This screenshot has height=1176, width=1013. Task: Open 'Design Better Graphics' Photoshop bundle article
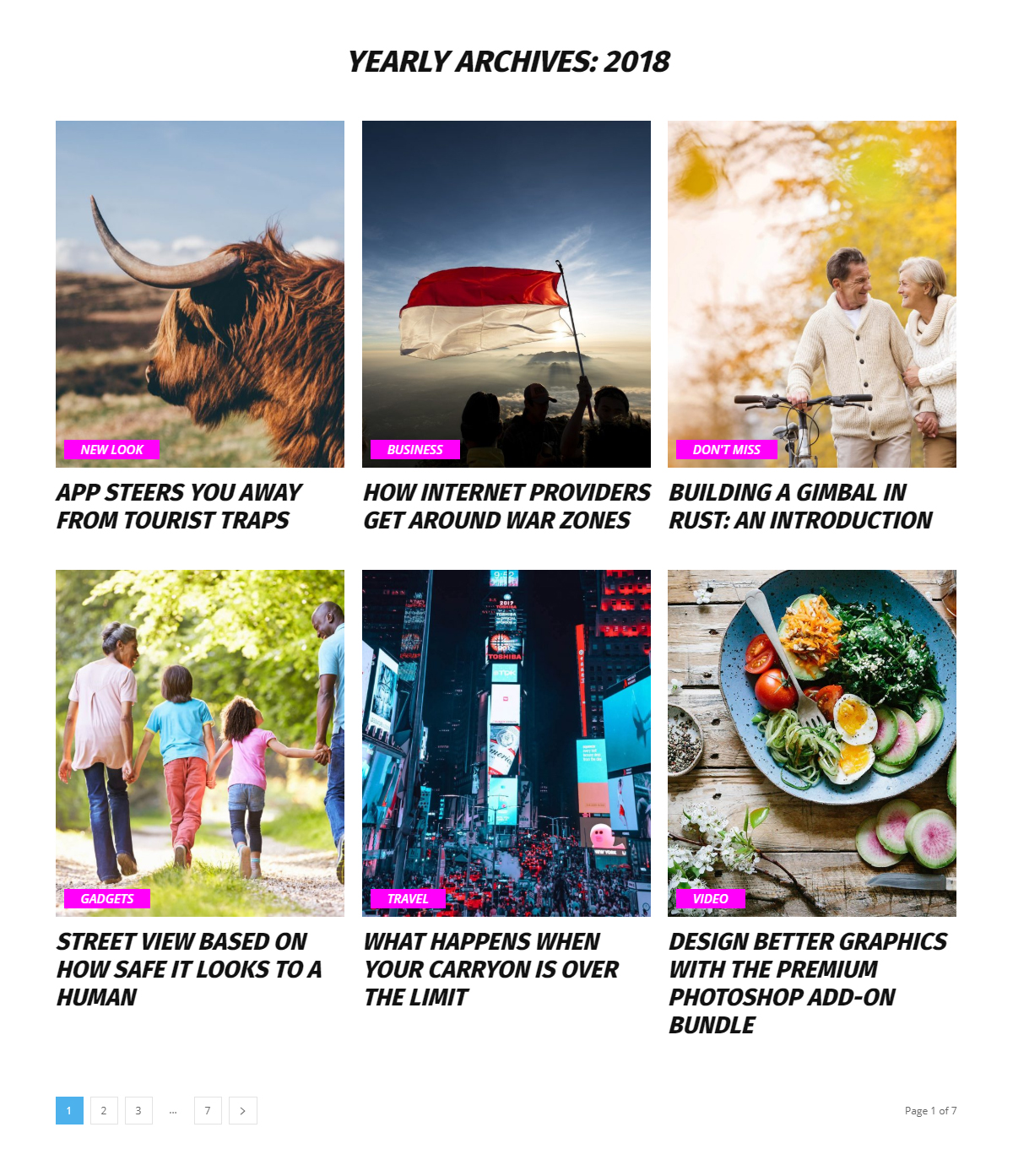pyautogui.click(x=806, y=982)
